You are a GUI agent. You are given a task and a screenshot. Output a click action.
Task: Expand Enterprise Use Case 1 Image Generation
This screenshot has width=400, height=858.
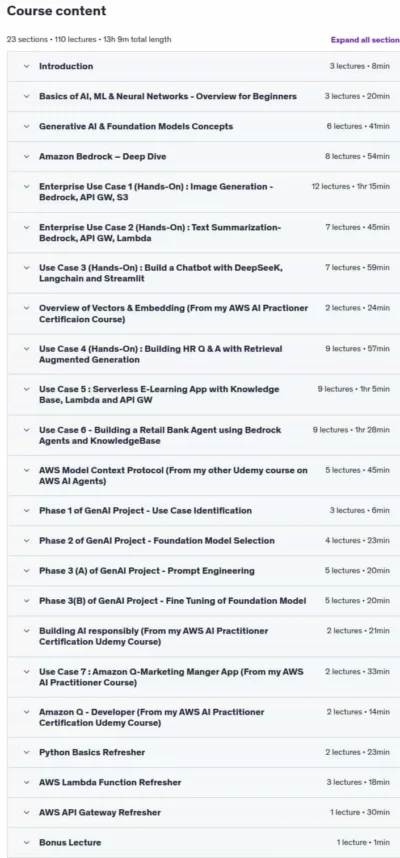point(204,192)
